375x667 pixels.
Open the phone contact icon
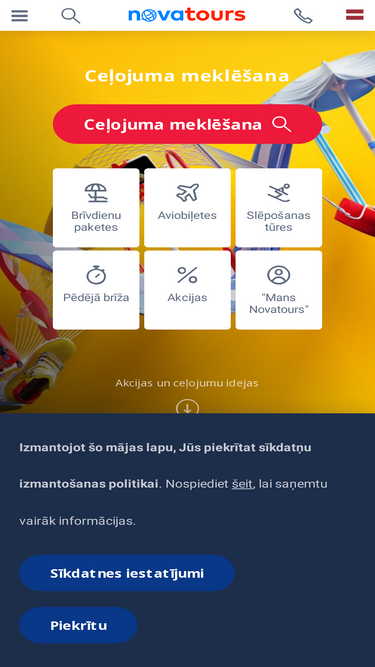click(x=303, y=16)
